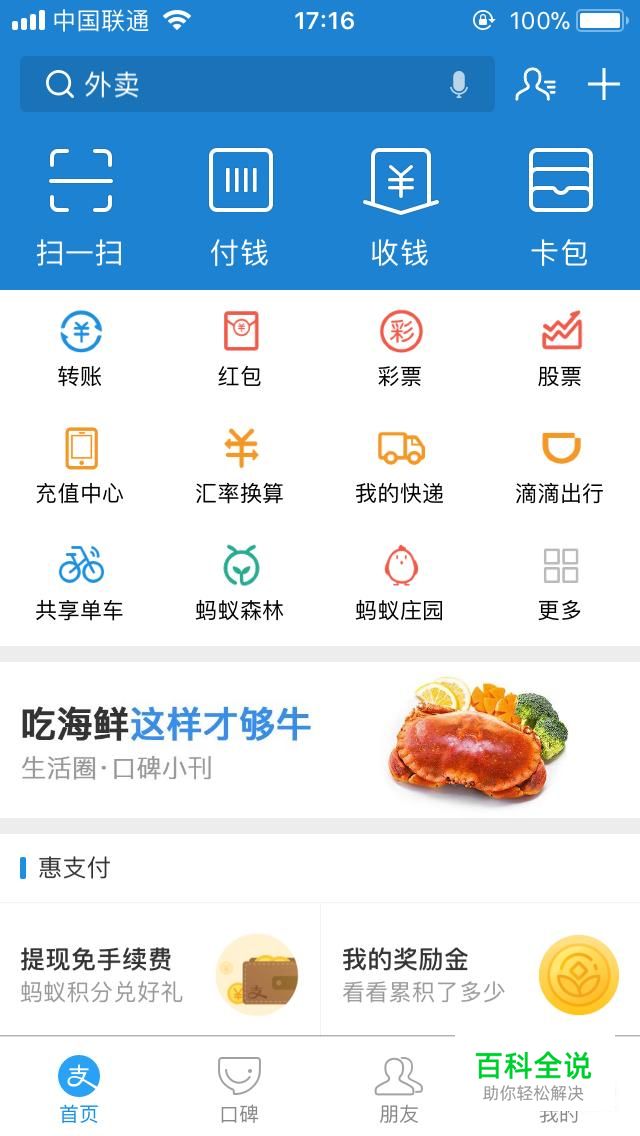Open 红包 red packet
Image resolution: width=640 pixels, height=1136 pixels.
pyautogui.click(x=240, y=348)
